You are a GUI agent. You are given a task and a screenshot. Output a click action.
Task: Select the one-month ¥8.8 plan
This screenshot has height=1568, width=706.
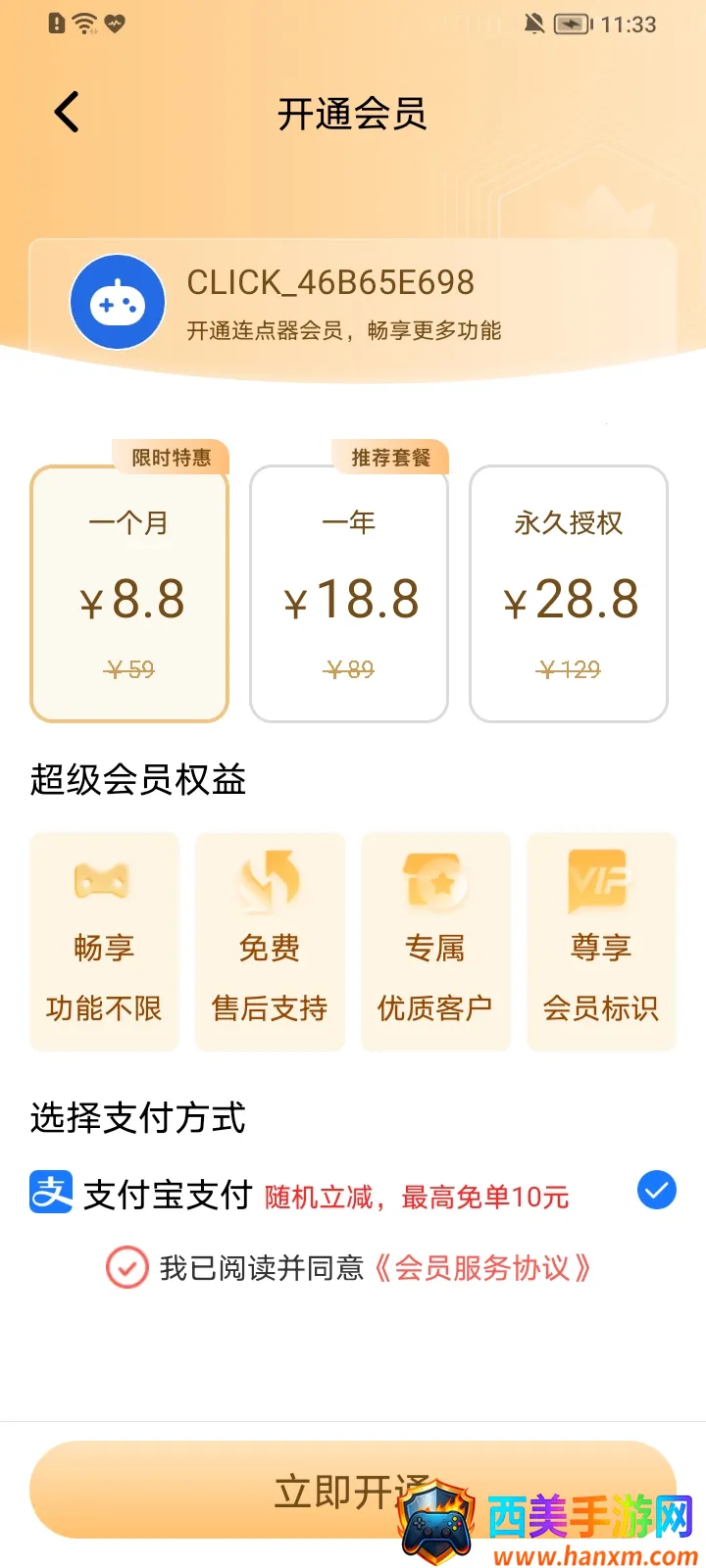pyautogui.click(x=129, y=594)
